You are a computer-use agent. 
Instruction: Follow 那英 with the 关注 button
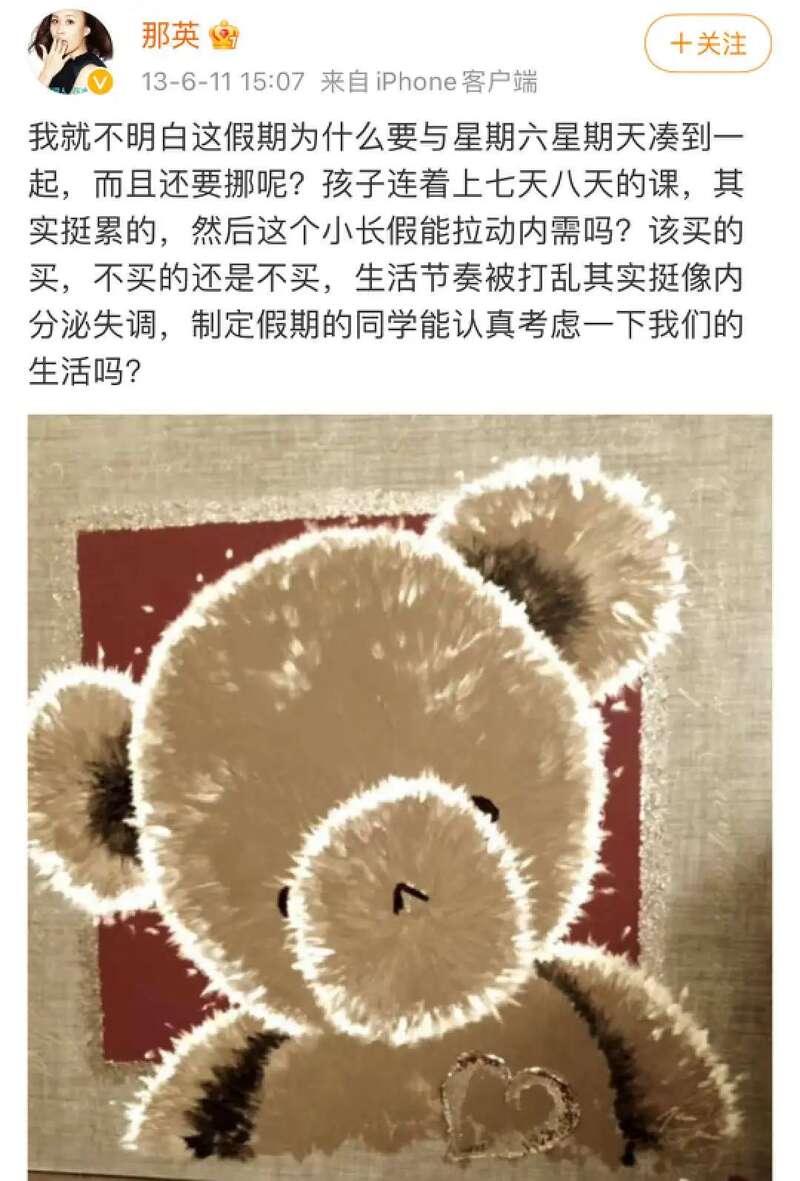707,44
